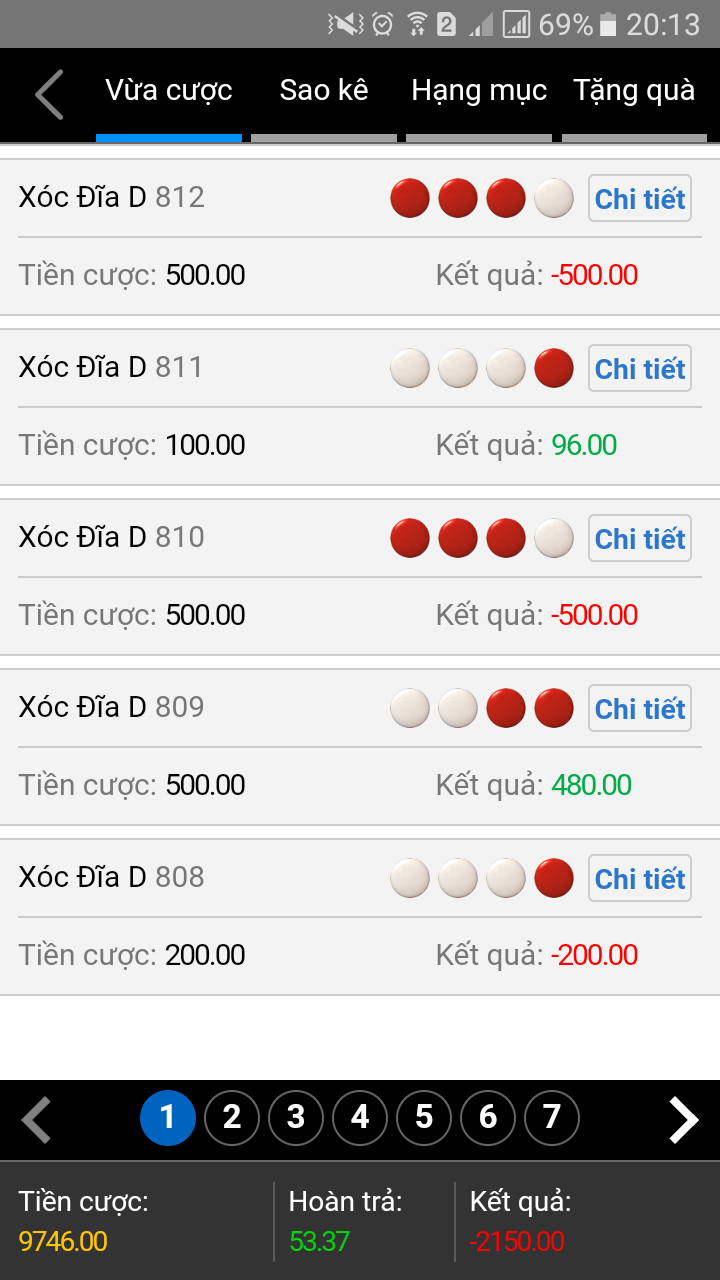Go to page 7

click(x=552, y=1117)
